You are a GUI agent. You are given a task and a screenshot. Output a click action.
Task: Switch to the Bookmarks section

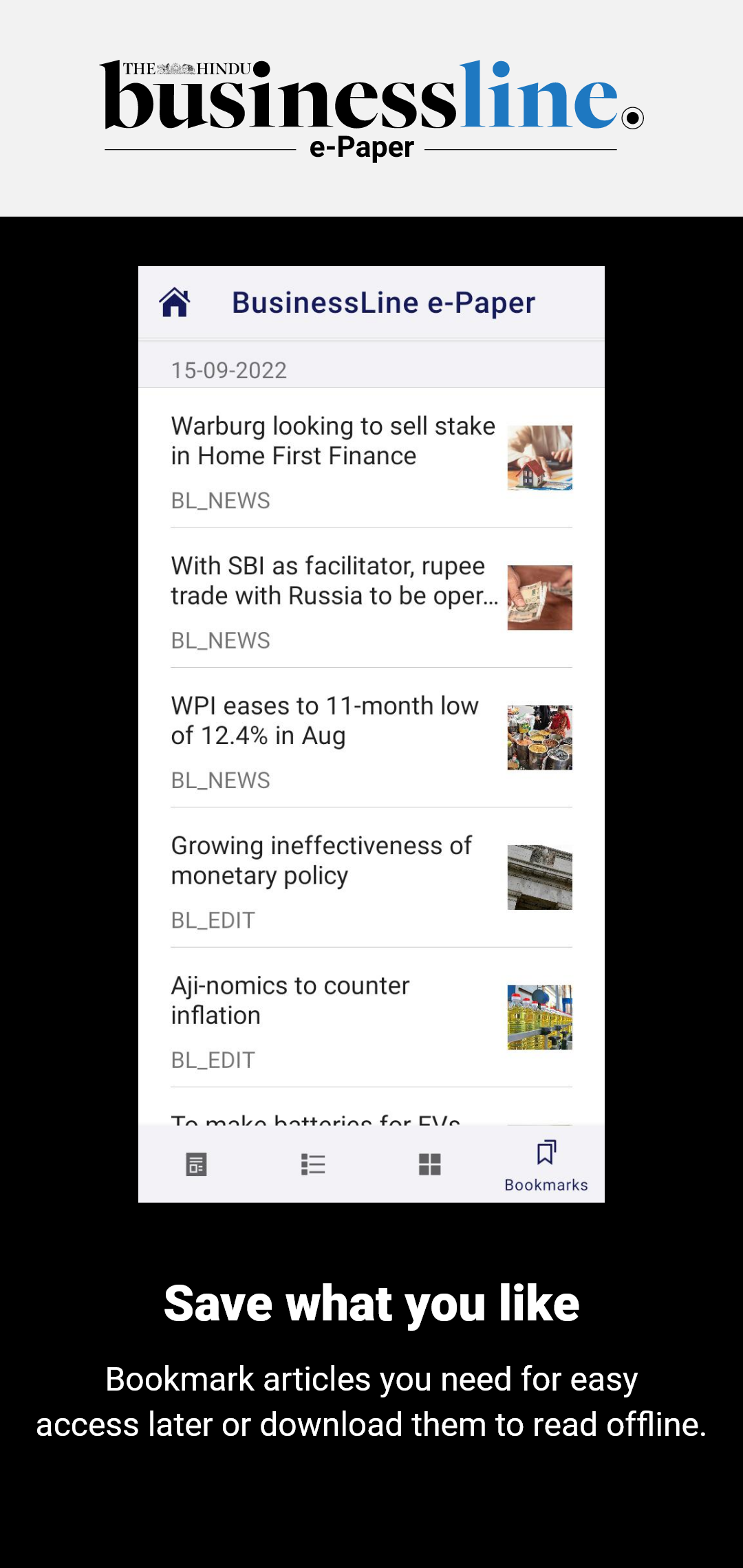546,1184
